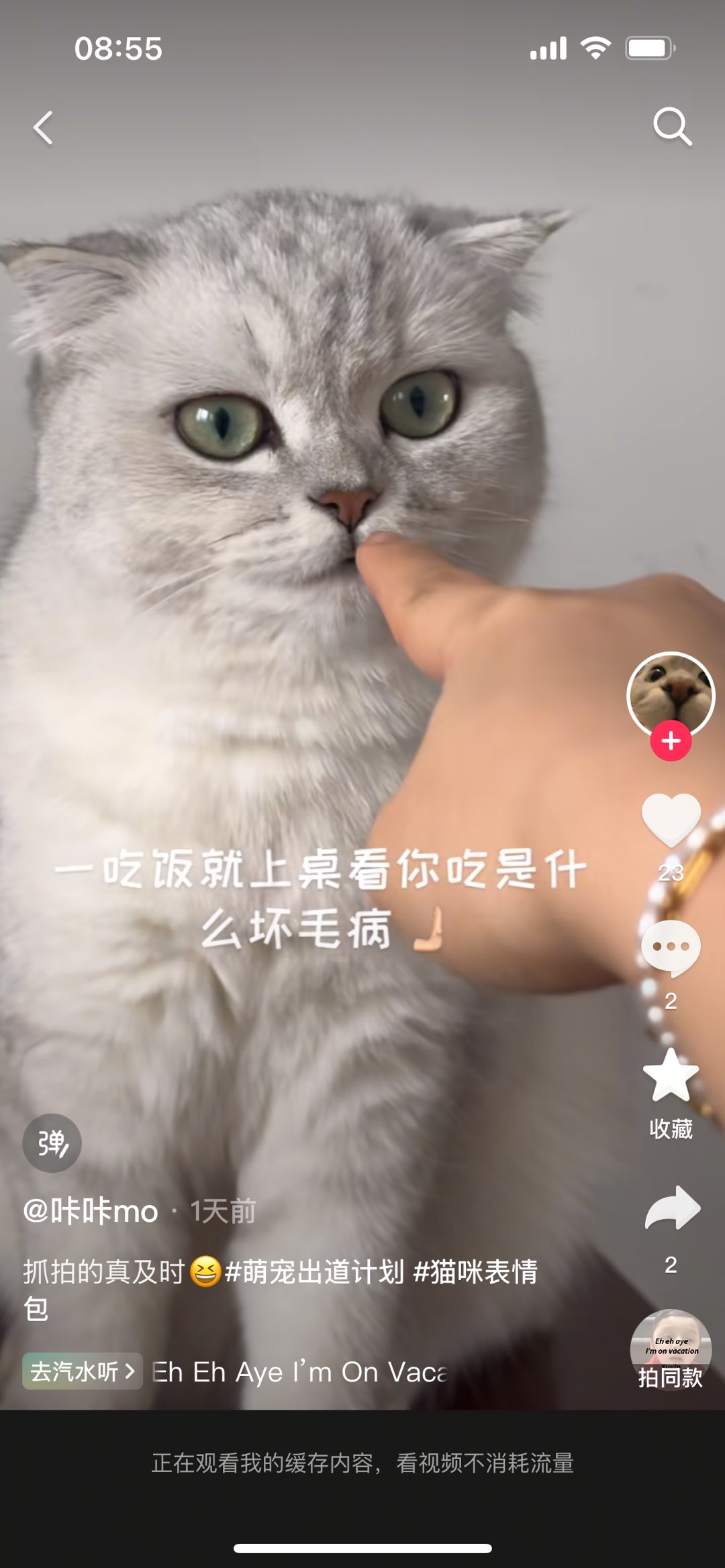Open the Eh Eh Aye I'm On Vacation sound
This screenshot has height=1568, width=725.
[x=299, y=1372]
